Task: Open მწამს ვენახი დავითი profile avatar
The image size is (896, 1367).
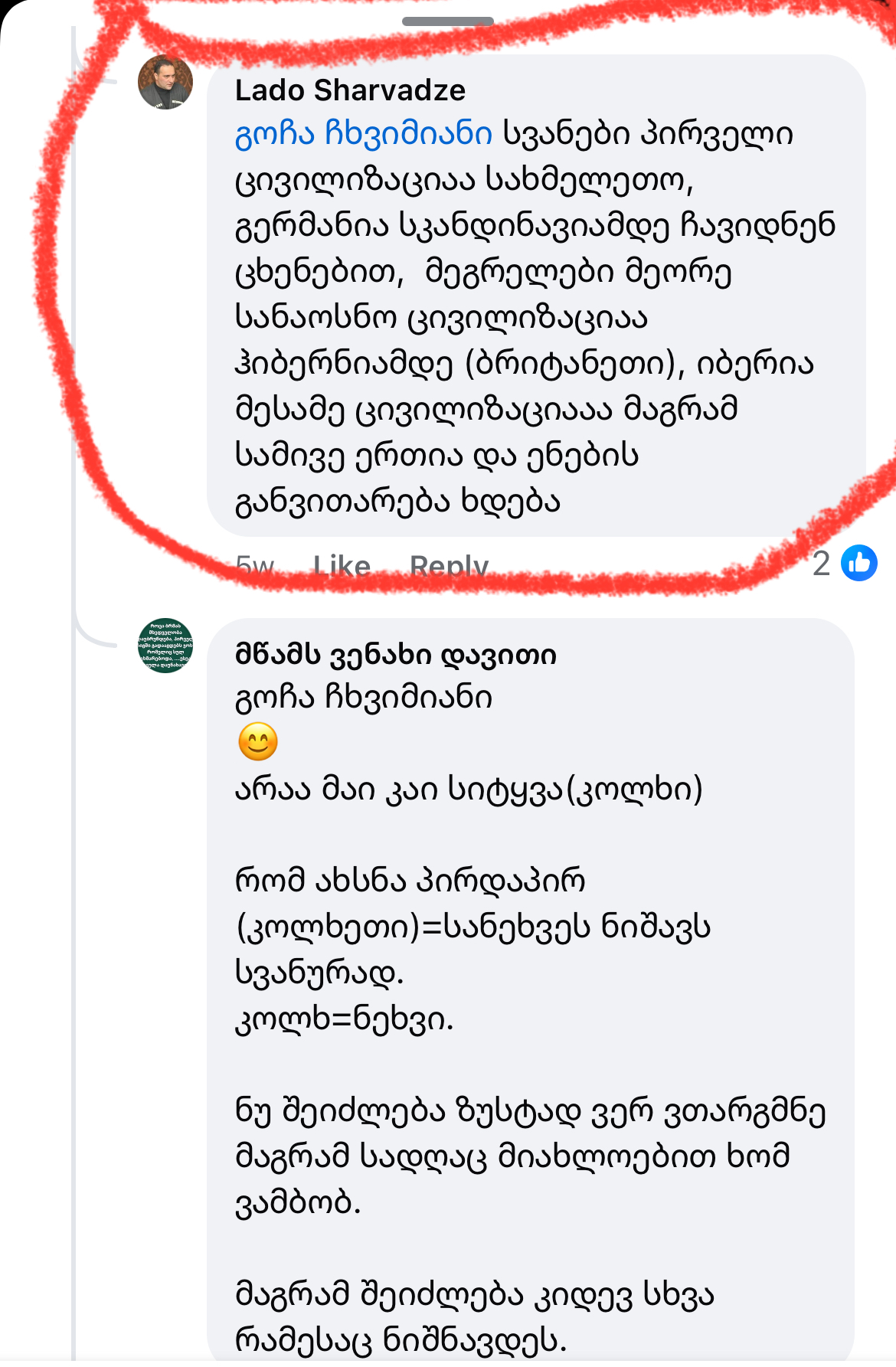Action: pyautogui.click(x=165, y=646)
